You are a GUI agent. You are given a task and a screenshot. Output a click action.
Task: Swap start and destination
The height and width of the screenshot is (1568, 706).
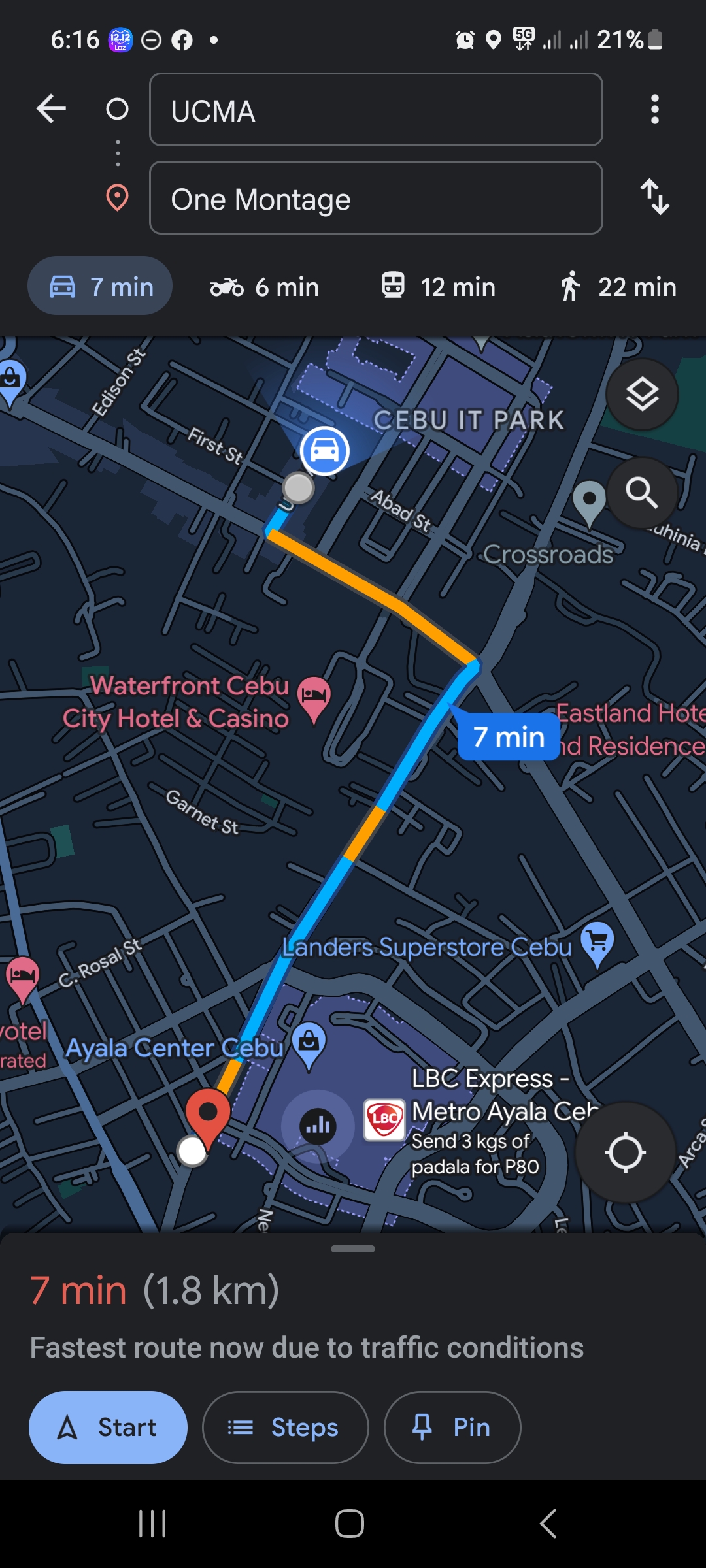point(654,197)
